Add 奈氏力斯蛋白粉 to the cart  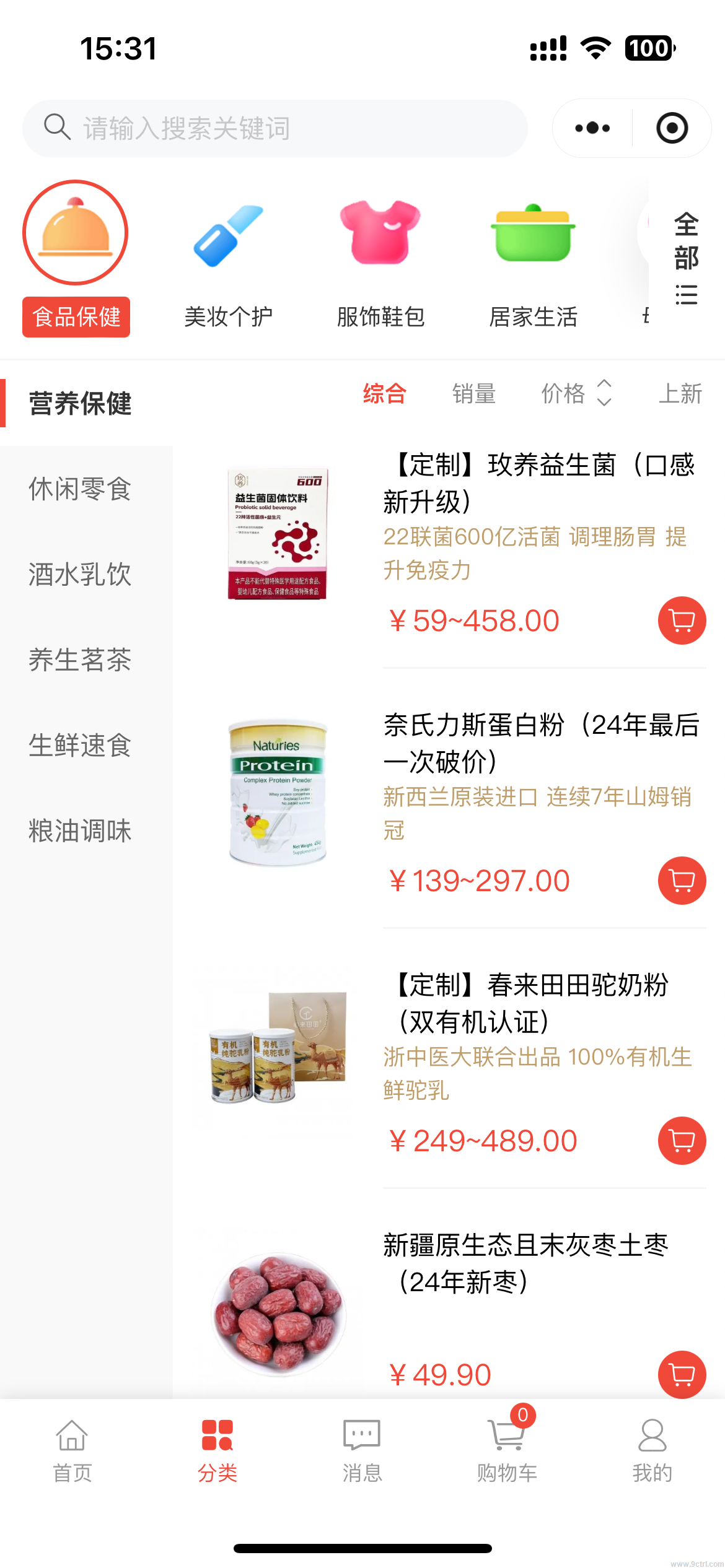coord(682,881)
